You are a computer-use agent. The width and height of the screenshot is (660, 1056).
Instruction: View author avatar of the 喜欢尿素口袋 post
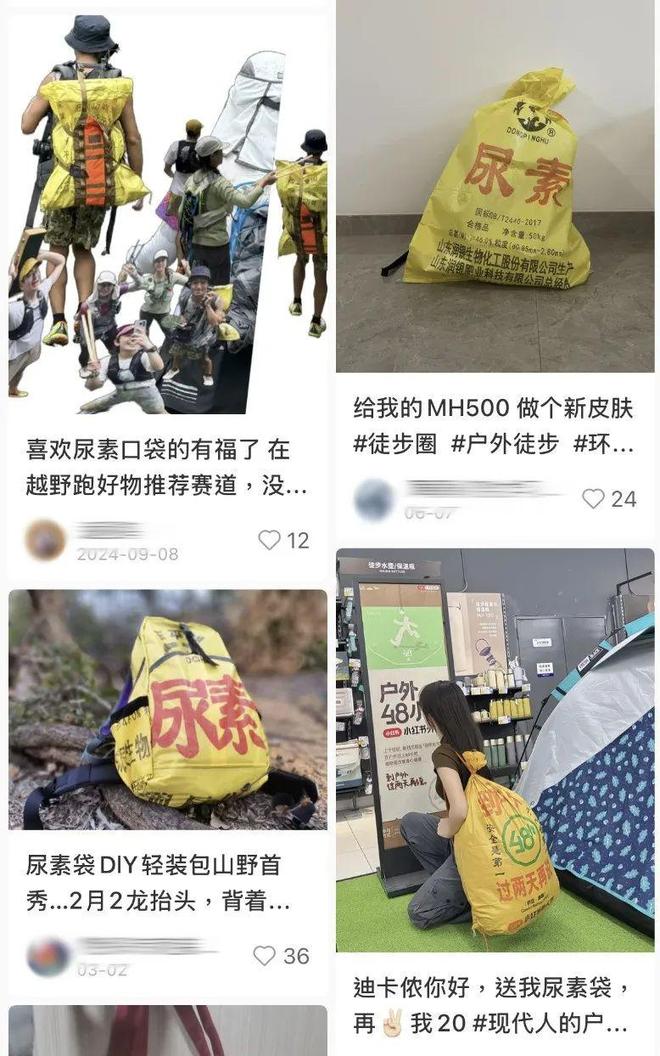(x=45, y=540)
